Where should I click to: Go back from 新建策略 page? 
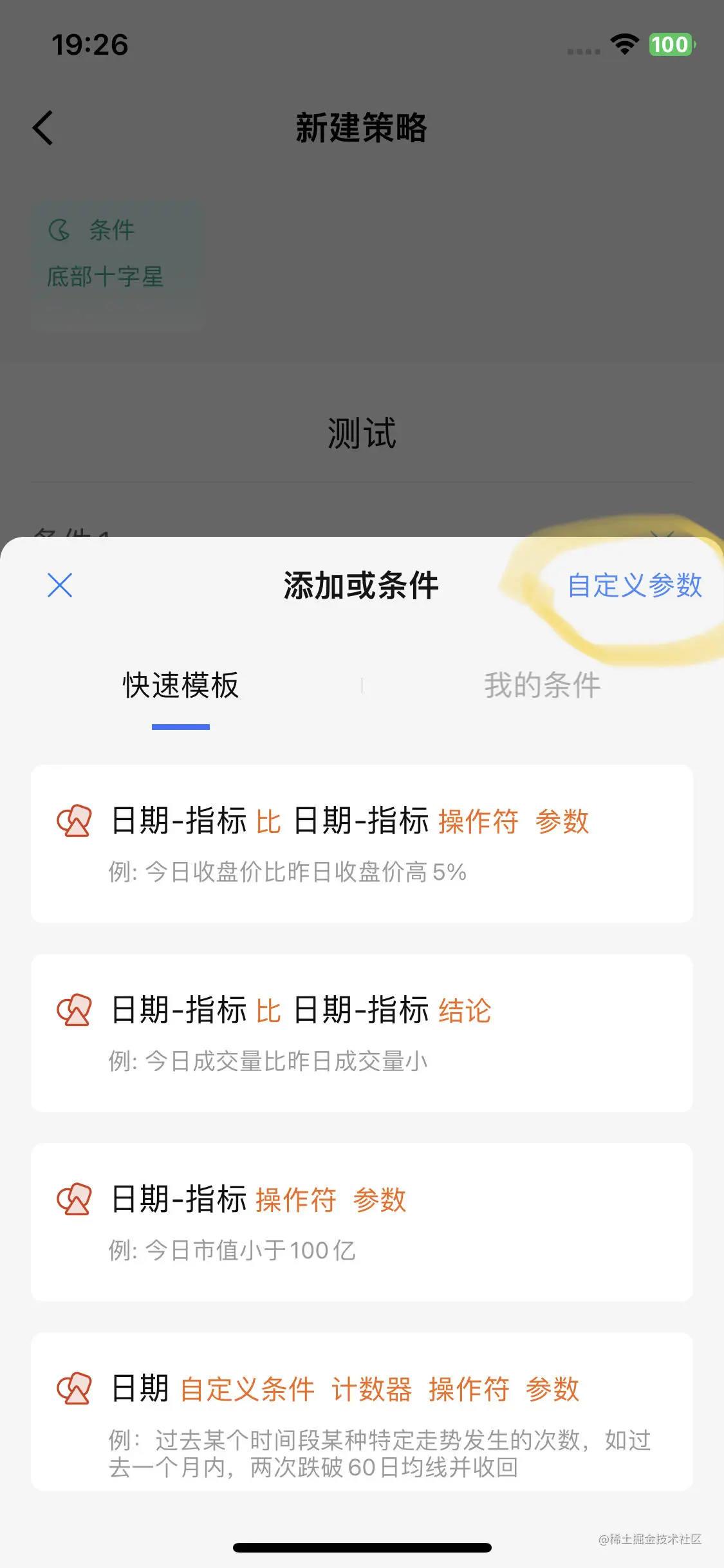(x=43, y=128)
